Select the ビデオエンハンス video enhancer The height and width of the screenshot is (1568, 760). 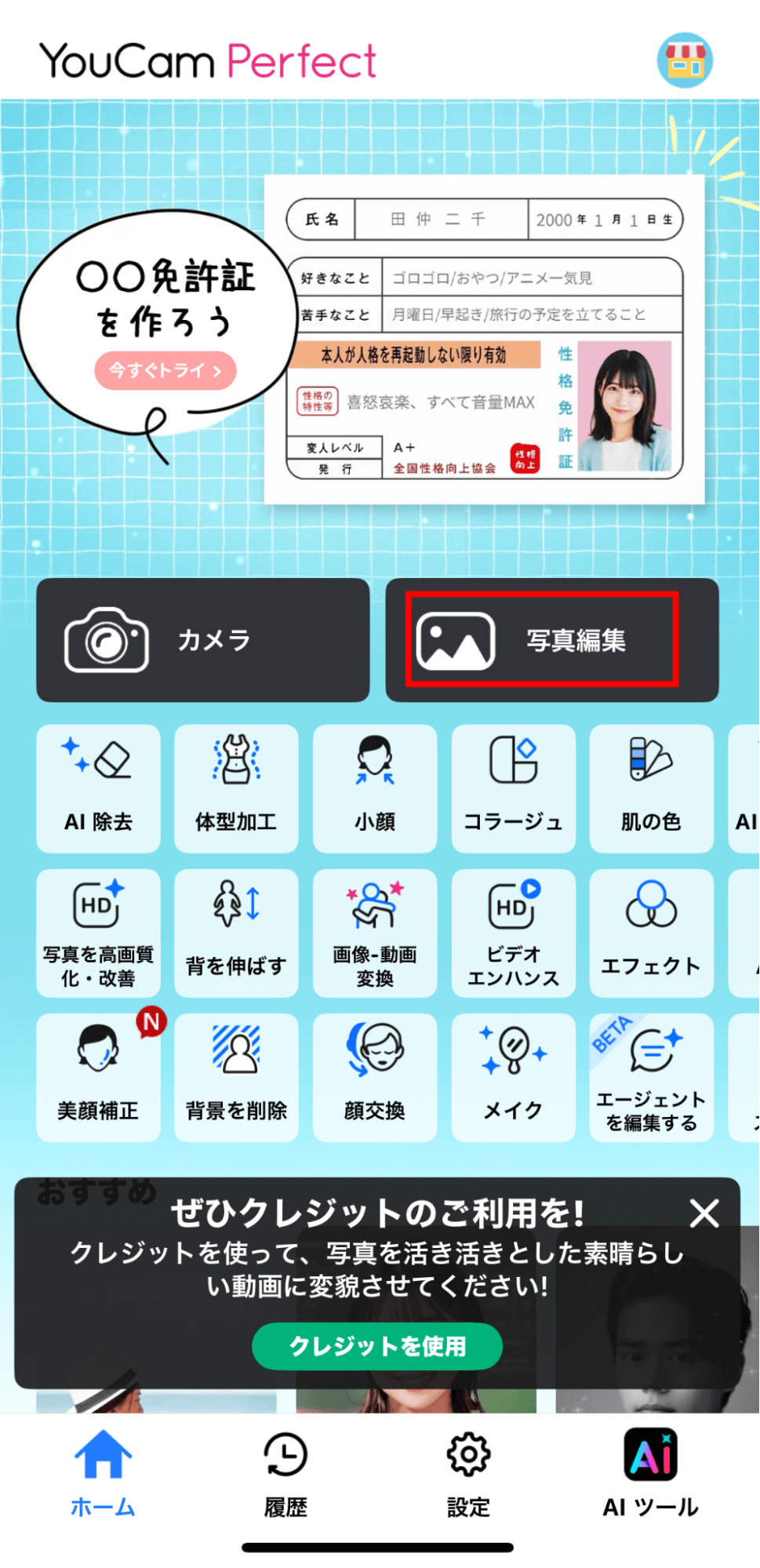click(513, 933)
